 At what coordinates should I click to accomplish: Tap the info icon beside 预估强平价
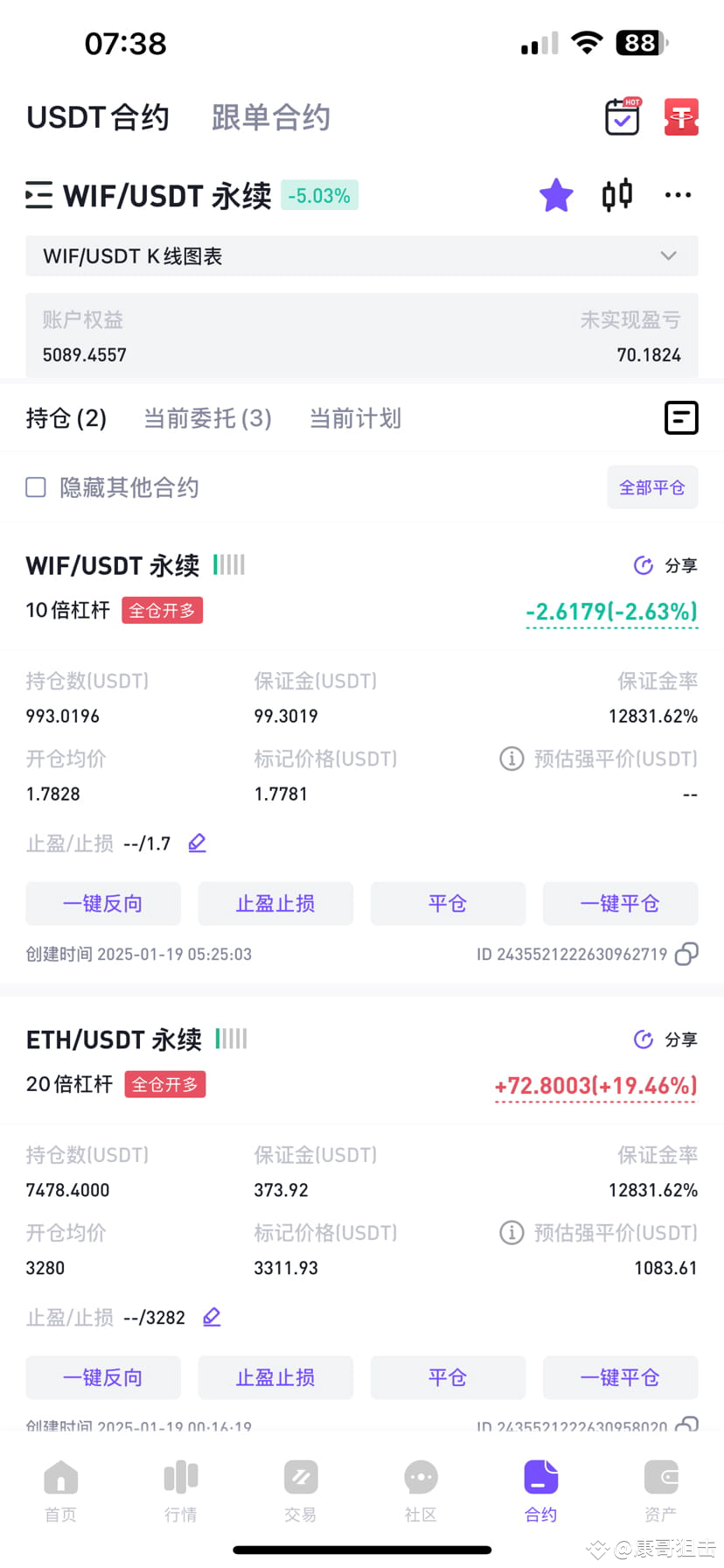[x=512, y=759]
